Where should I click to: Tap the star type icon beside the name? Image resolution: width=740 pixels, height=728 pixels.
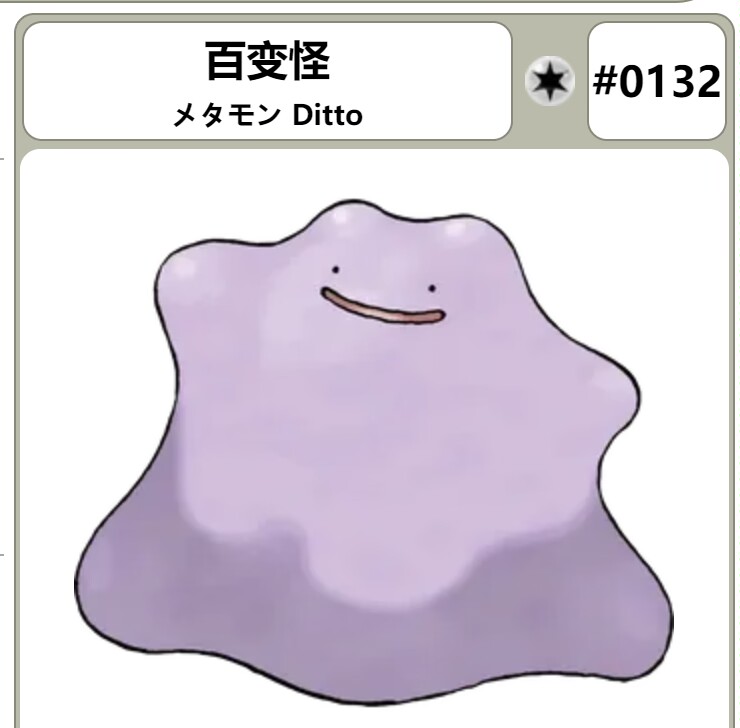click(550, 81)
